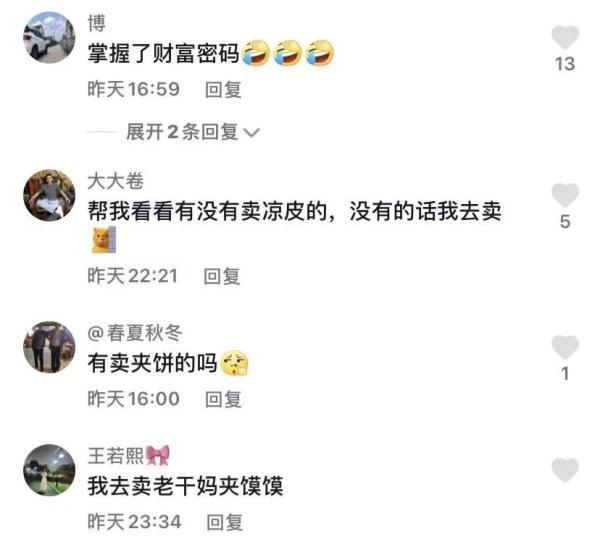
Task: Reply to 博's comment
Action: (x=223, y=89)
